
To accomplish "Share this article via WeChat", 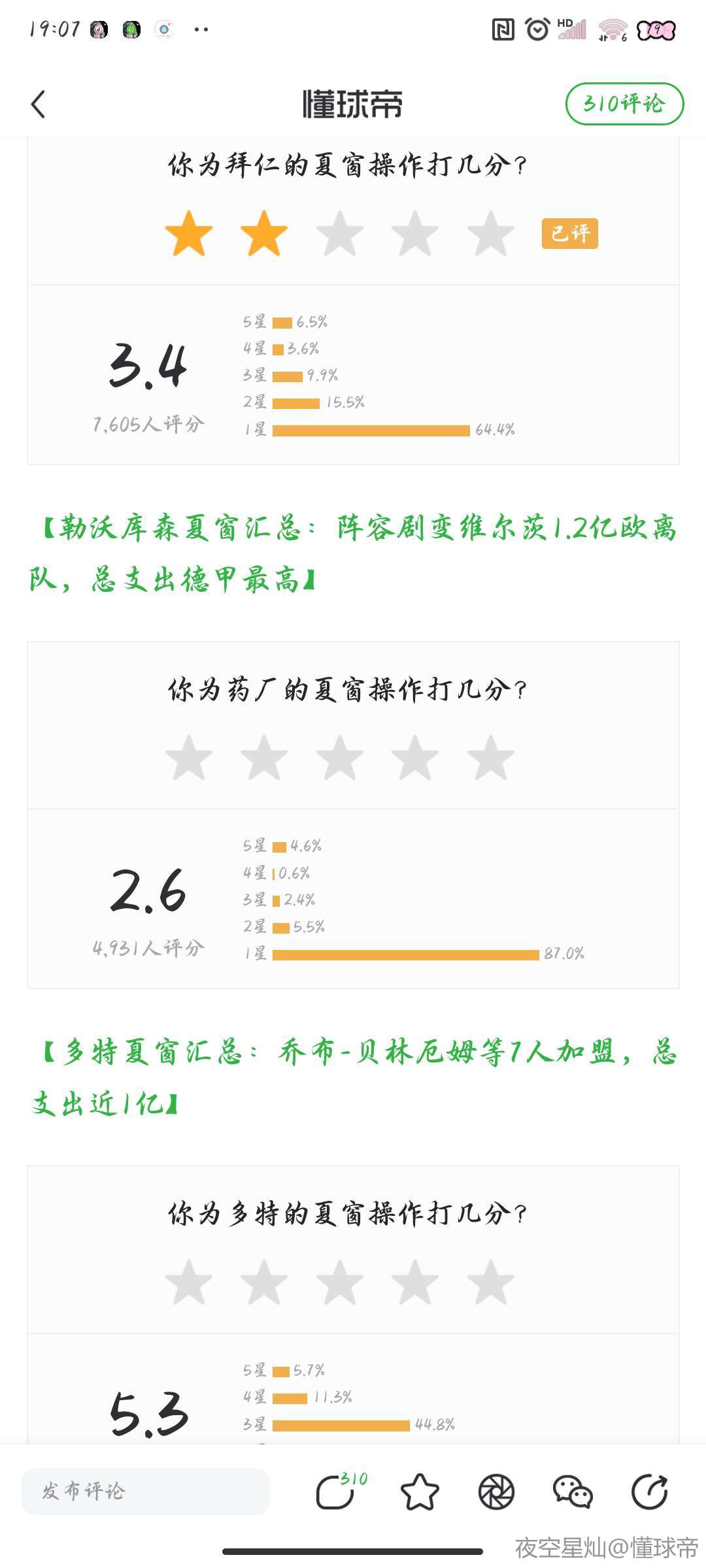I will tap(572, 1492).
